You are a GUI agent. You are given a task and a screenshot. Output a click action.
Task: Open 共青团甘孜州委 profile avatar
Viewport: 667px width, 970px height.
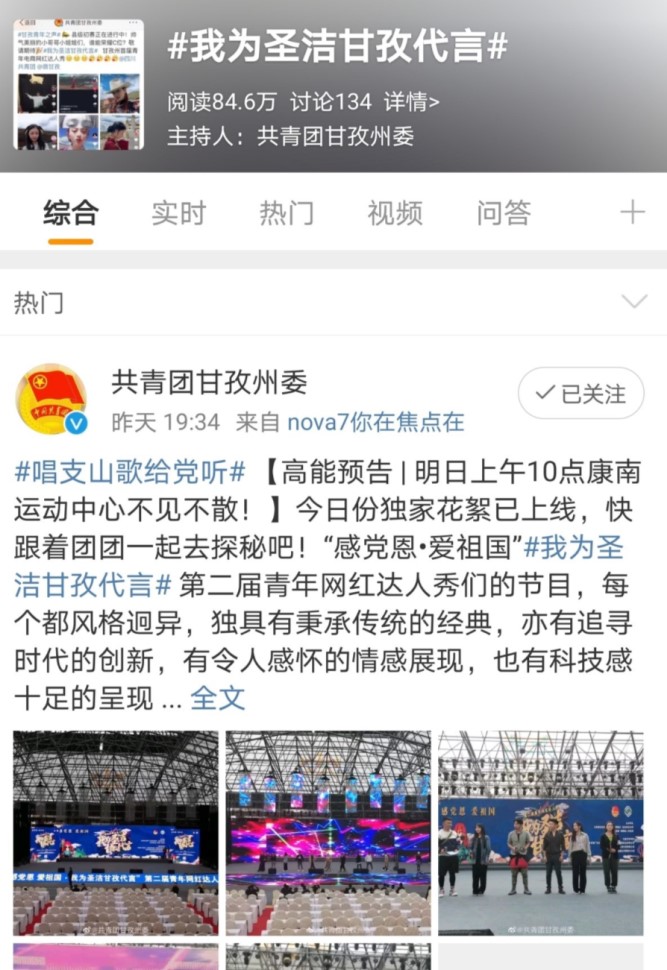coord(51,399)
